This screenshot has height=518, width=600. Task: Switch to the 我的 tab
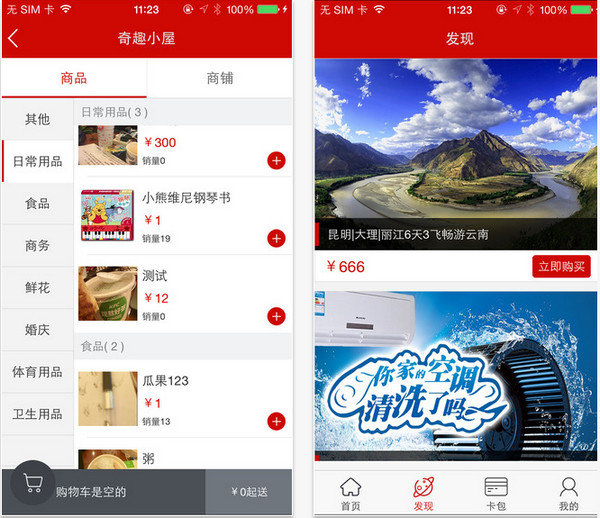coord(569,494)
